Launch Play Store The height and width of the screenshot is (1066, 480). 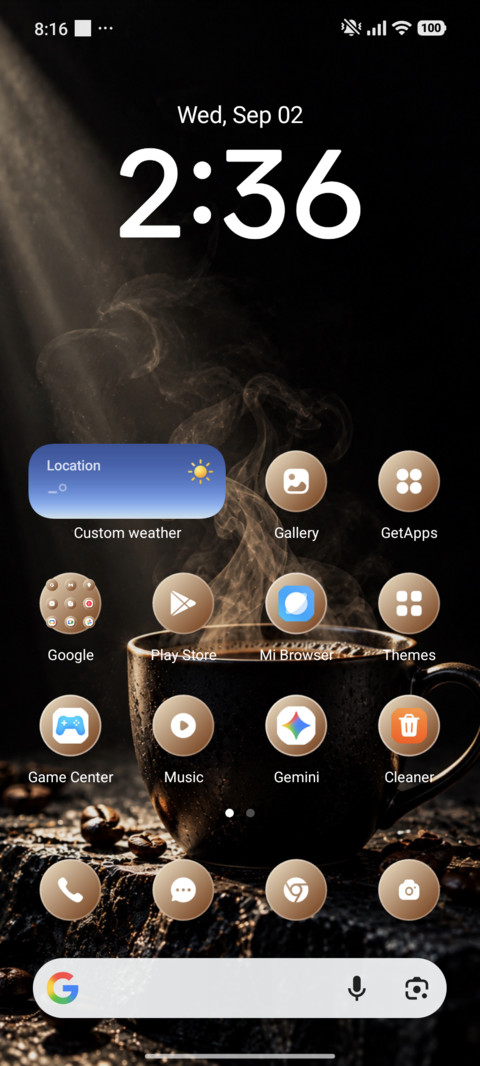point(183,603)
